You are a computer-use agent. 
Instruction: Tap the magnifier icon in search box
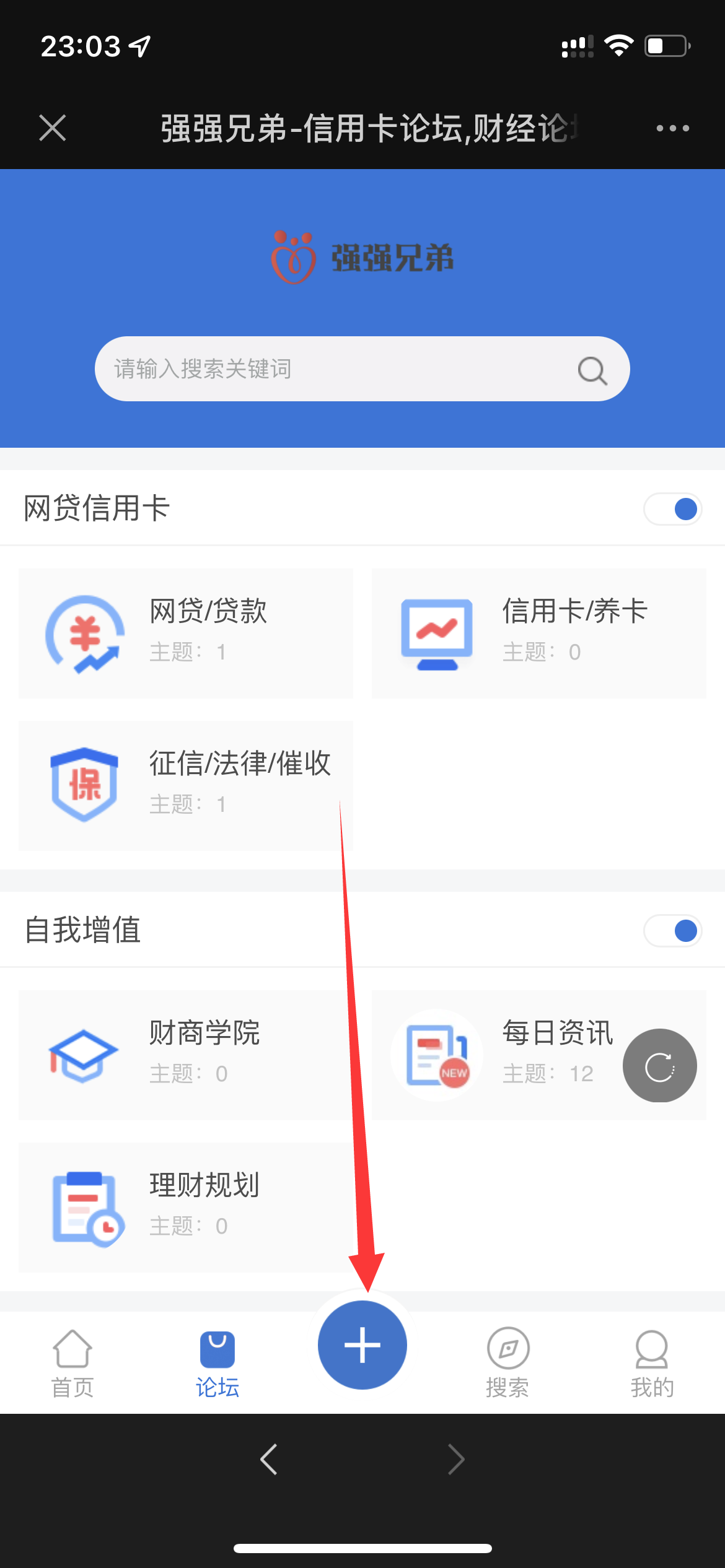pos(592,370)
